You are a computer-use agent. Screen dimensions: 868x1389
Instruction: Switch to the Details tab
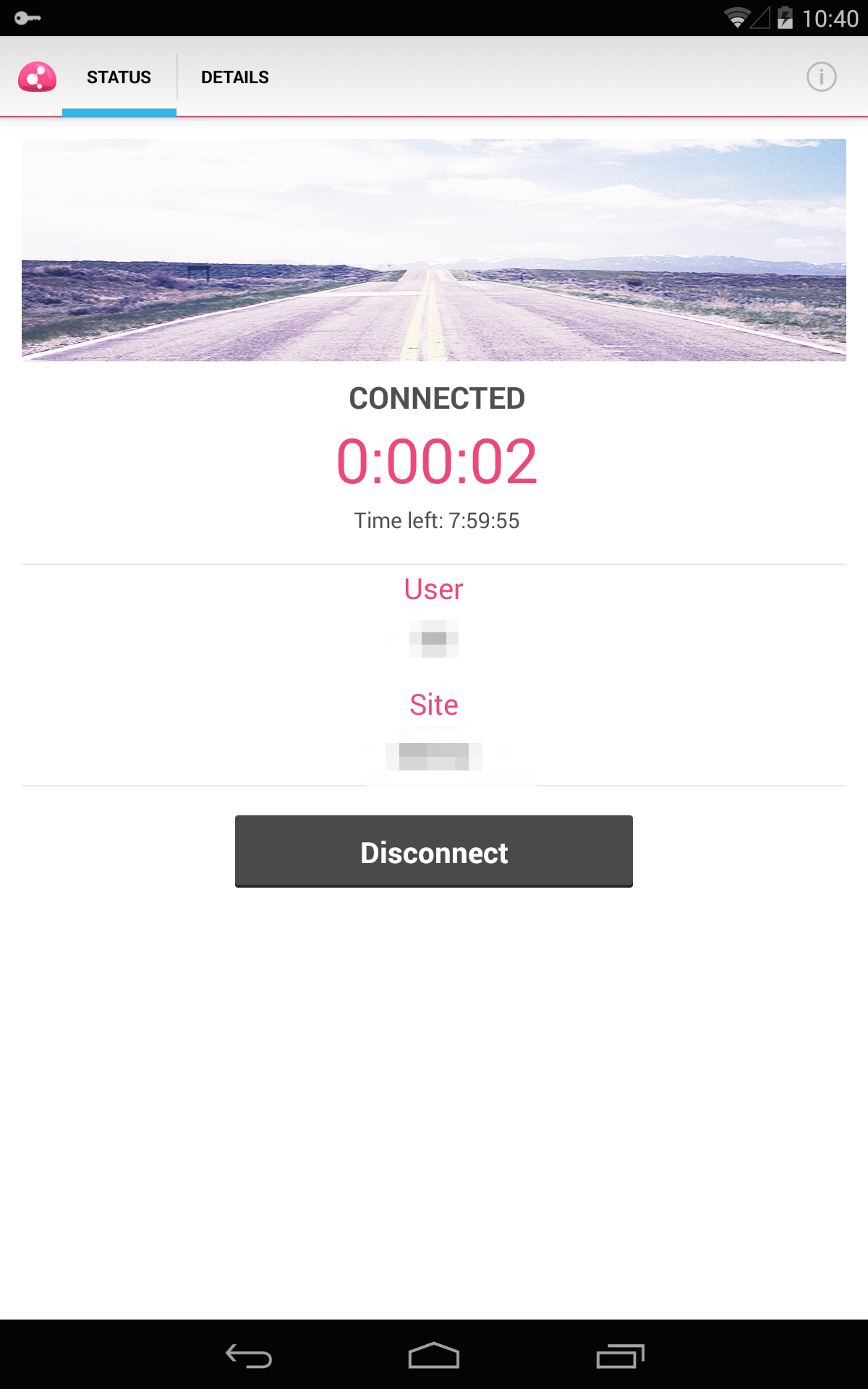tap(234, 77)
